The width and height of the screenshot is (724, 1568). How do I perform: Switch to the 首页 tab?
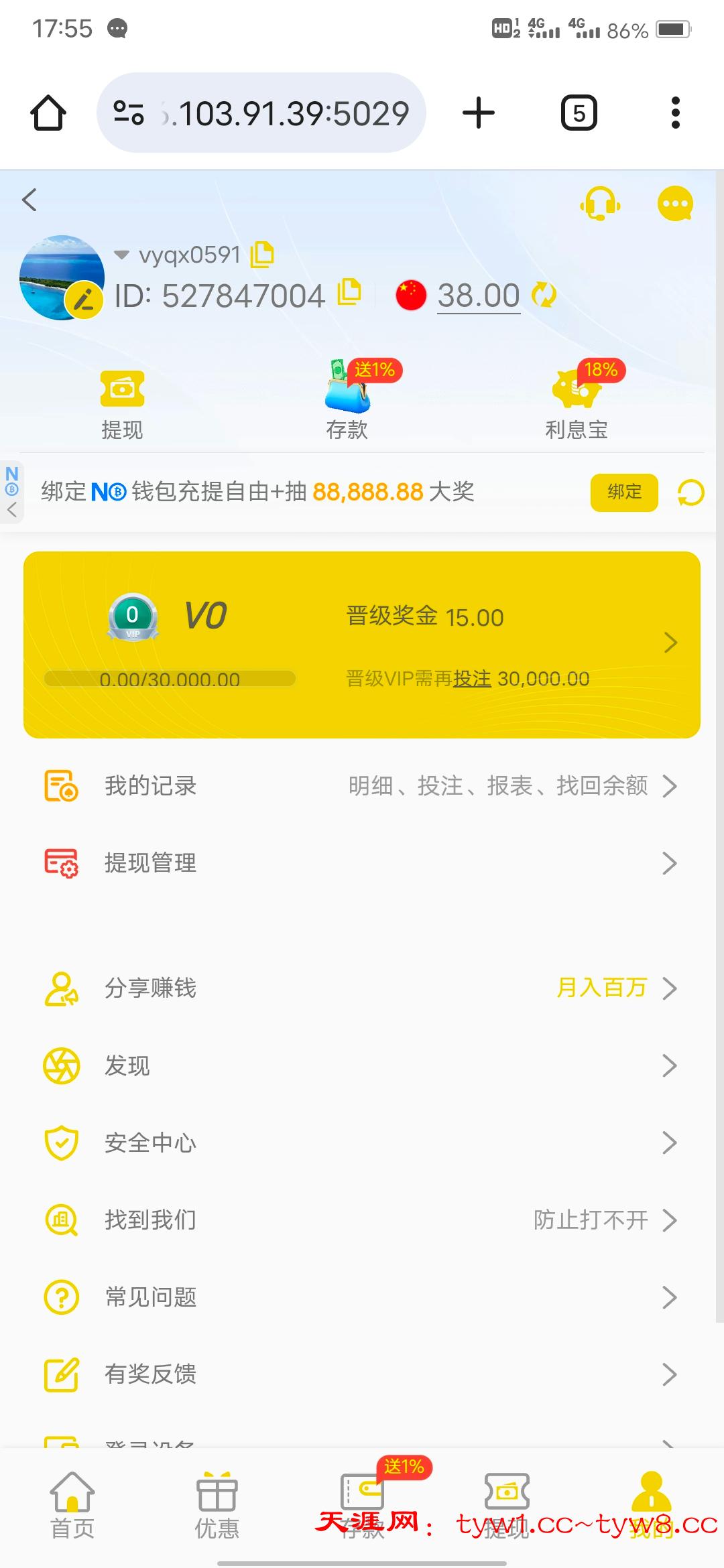[x=72, y=1505]
